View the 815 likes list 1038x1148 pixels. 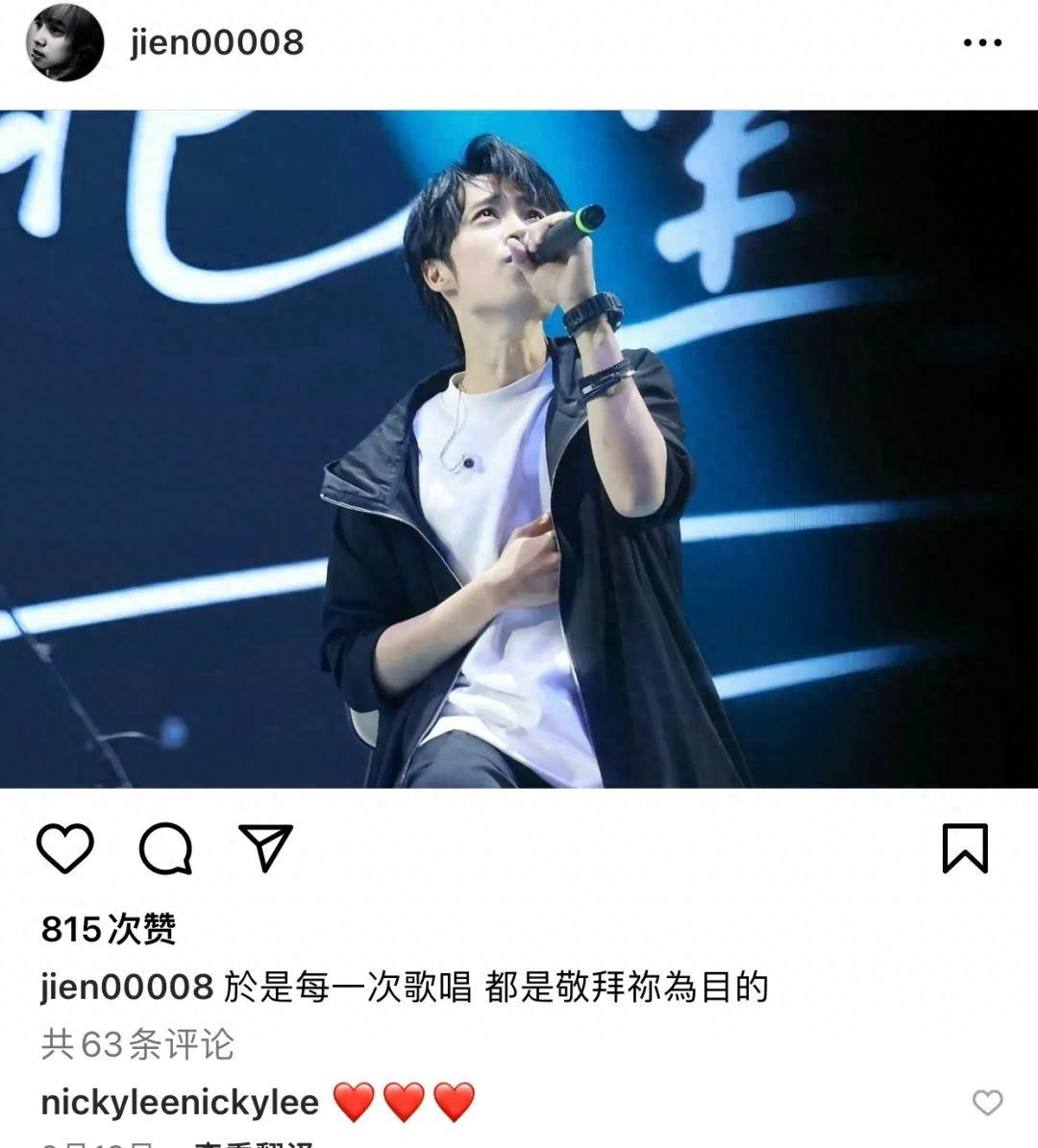(109, 929)
